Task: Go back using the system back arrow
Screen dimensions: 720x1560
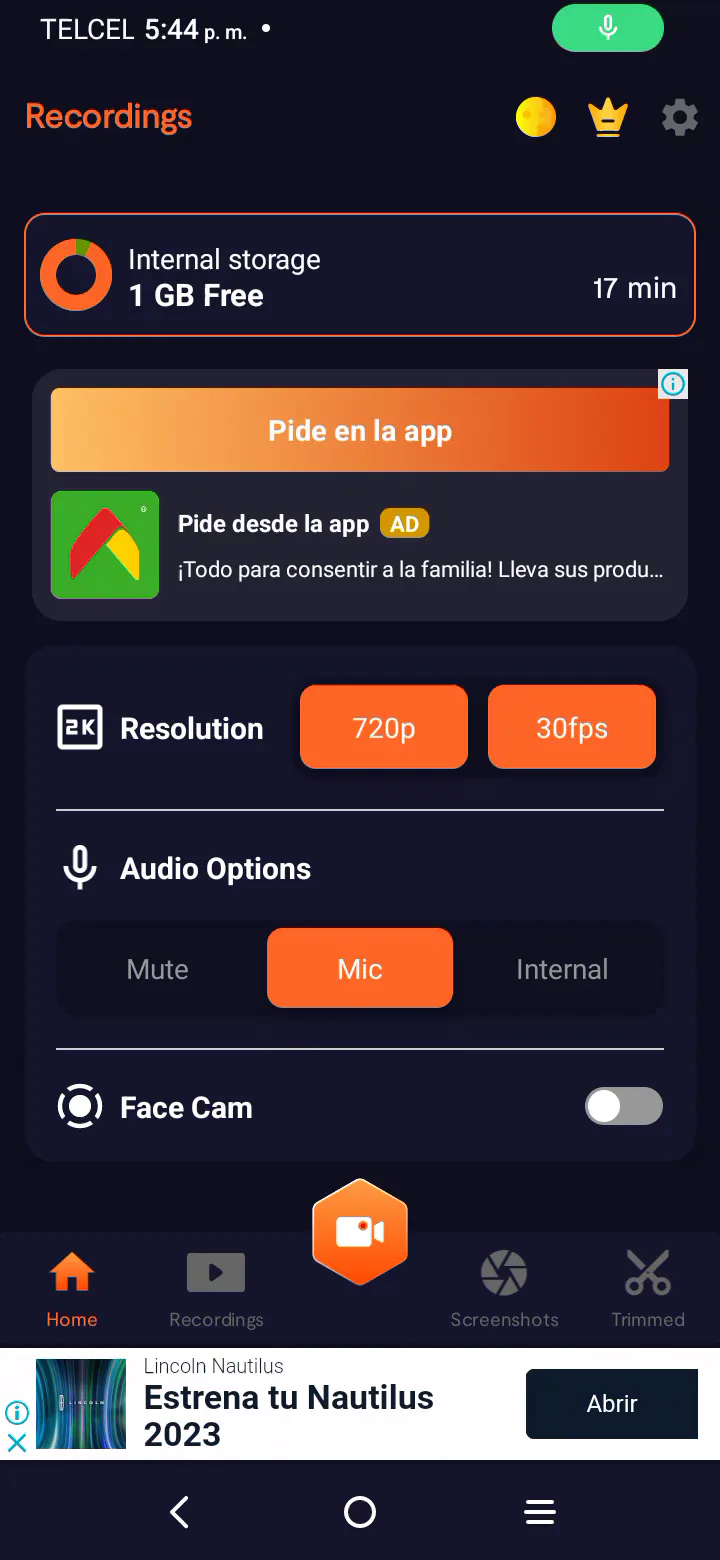Action: point(180,1512)
